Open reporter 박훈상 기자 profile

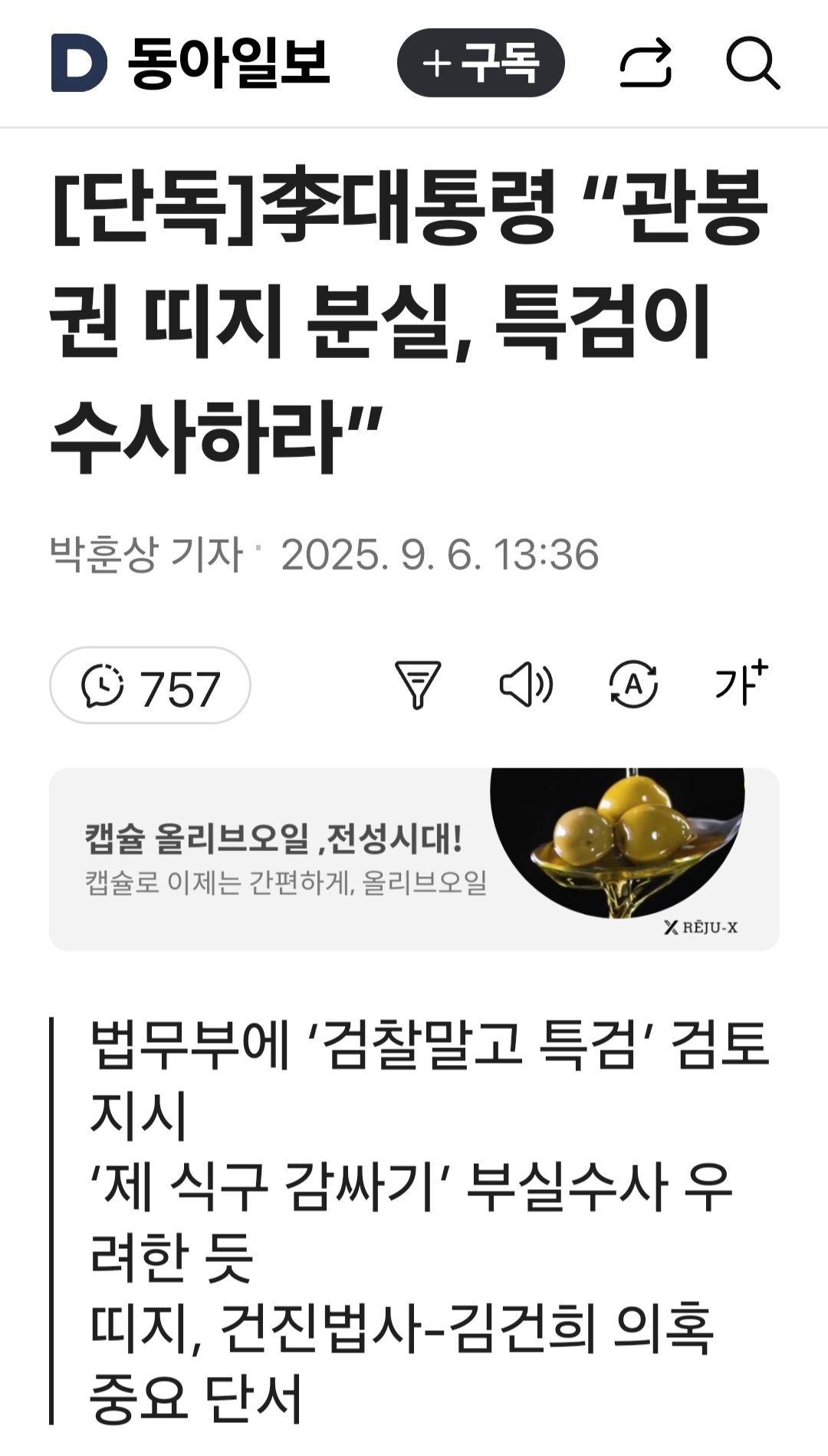click(146, 554)
